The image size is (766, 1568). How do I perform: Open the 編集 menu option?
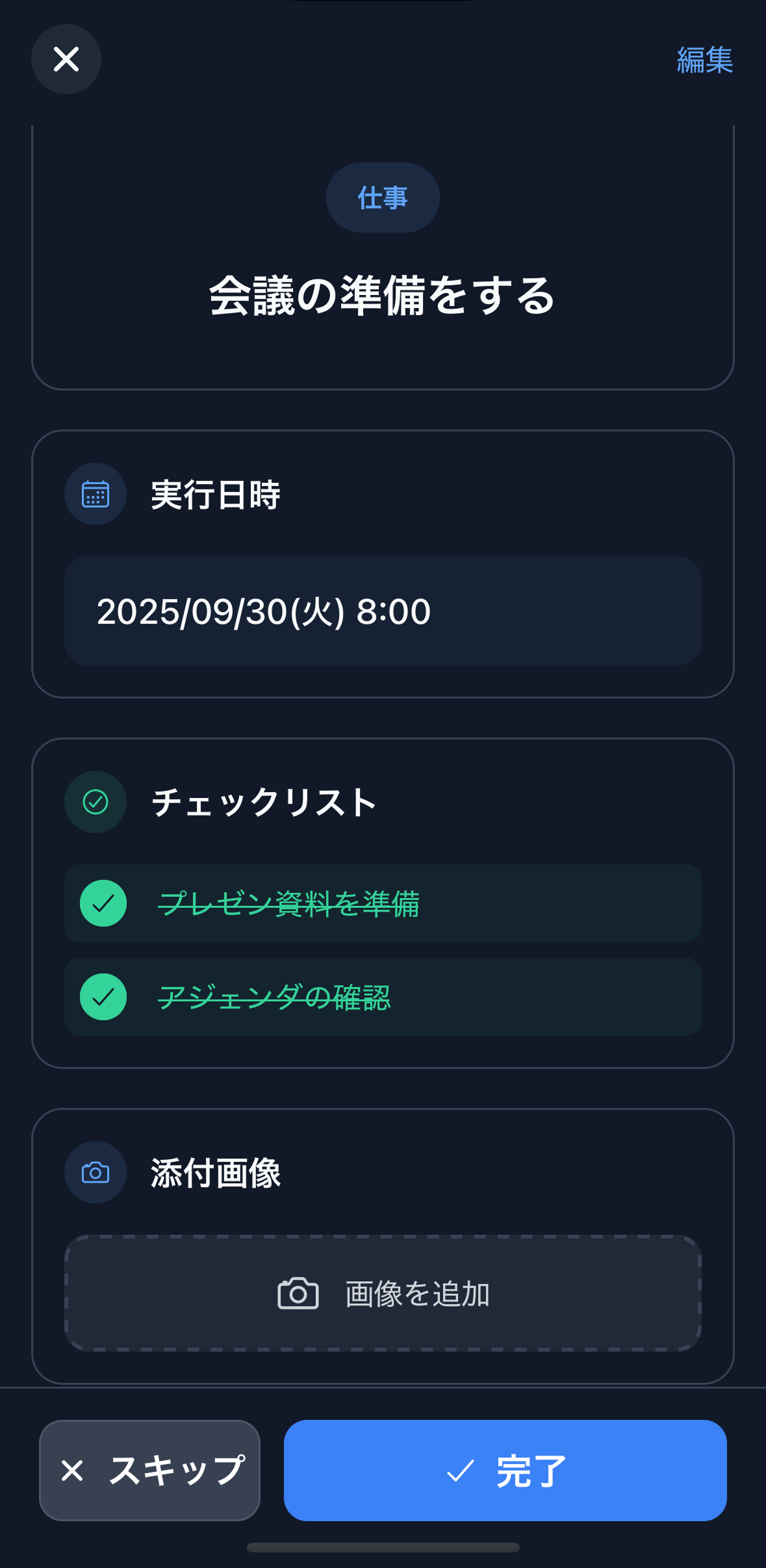[704, 60]
